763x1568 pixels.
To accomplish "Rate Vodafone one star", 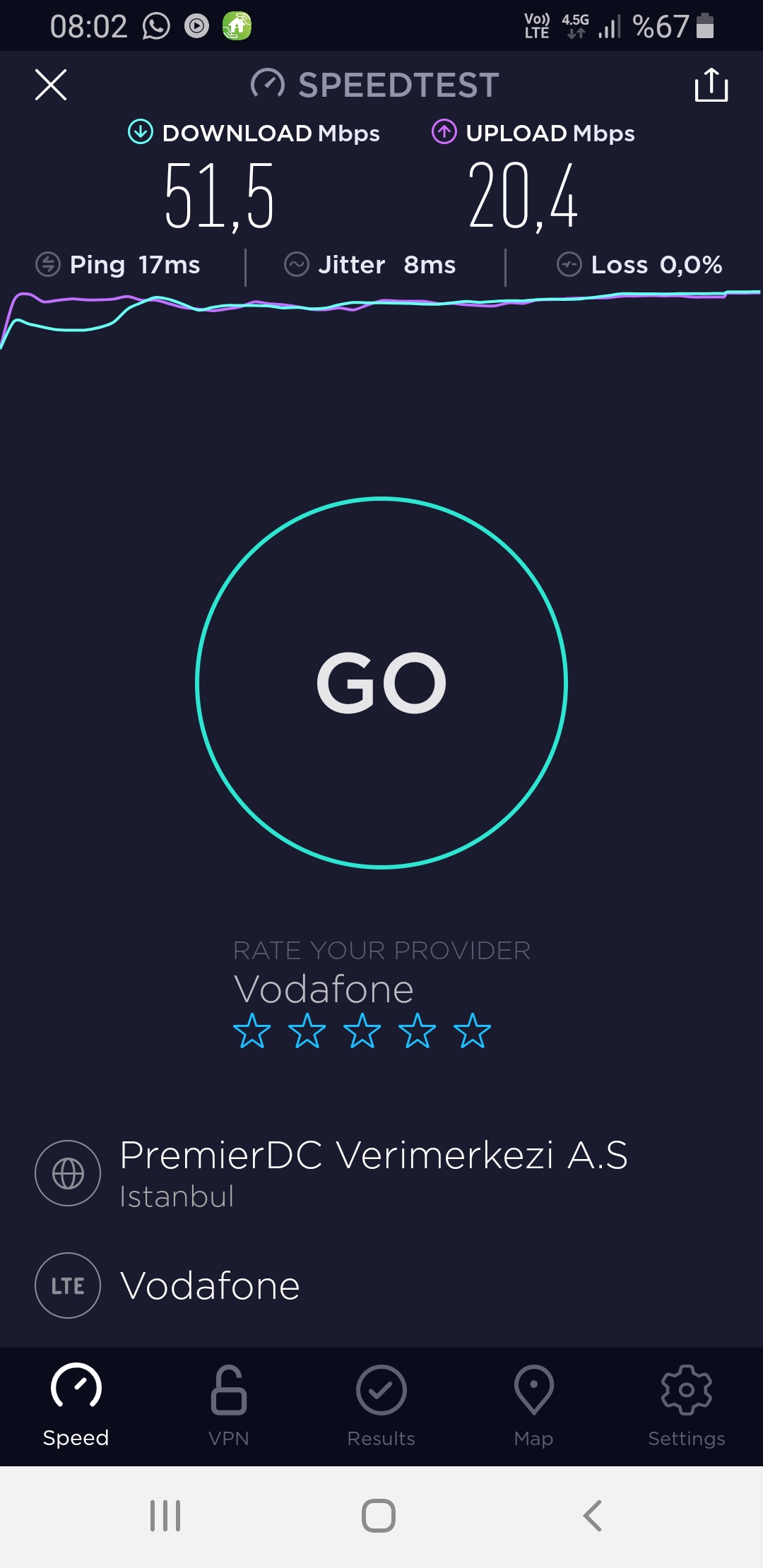I will point(252,1031).
